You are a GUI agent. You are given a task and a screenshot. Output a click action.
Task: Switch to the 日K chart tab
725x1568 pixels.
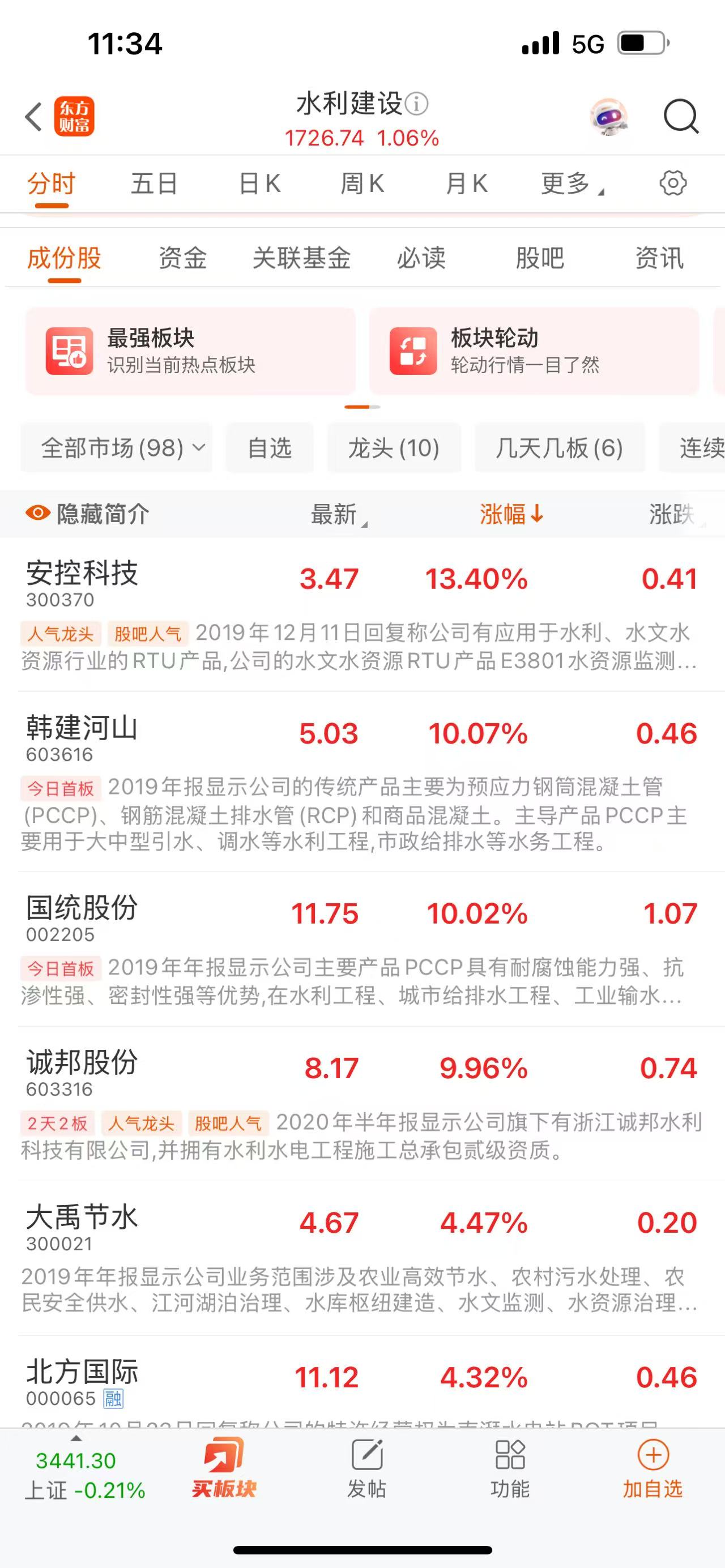coord(260,183)
